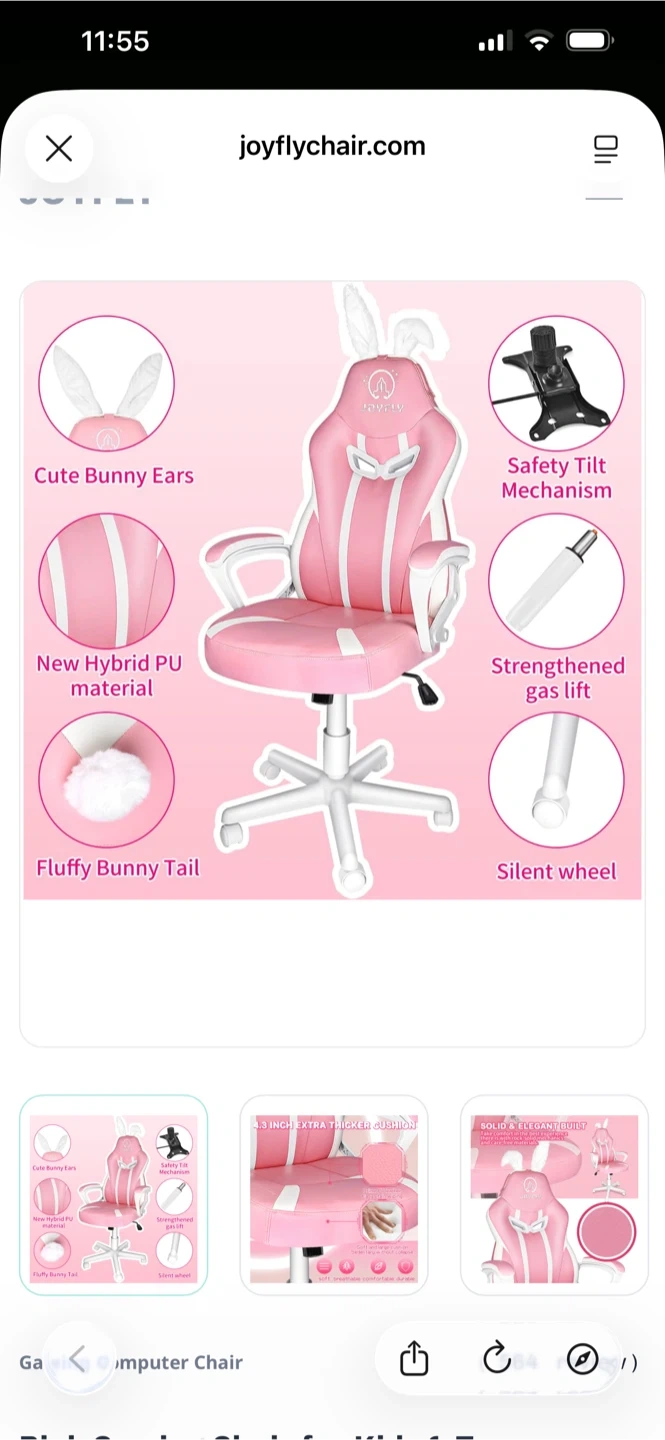Go back to the previous page
This screenshot has height=1440, width=665.
pyautogui.click(x=78, y=1358)
